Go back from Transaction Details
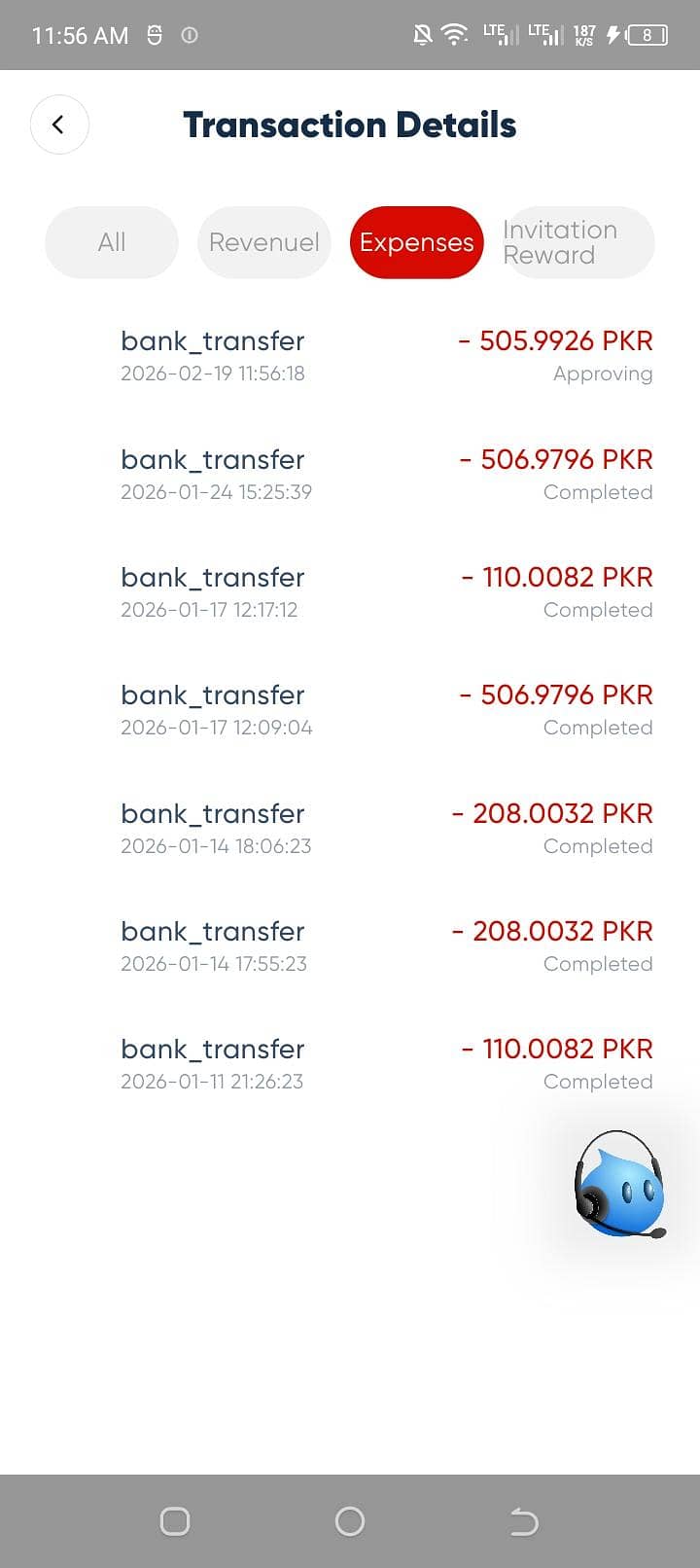Screen dimensions: 700x1568 pyautogui.click(x=59, y=125)
